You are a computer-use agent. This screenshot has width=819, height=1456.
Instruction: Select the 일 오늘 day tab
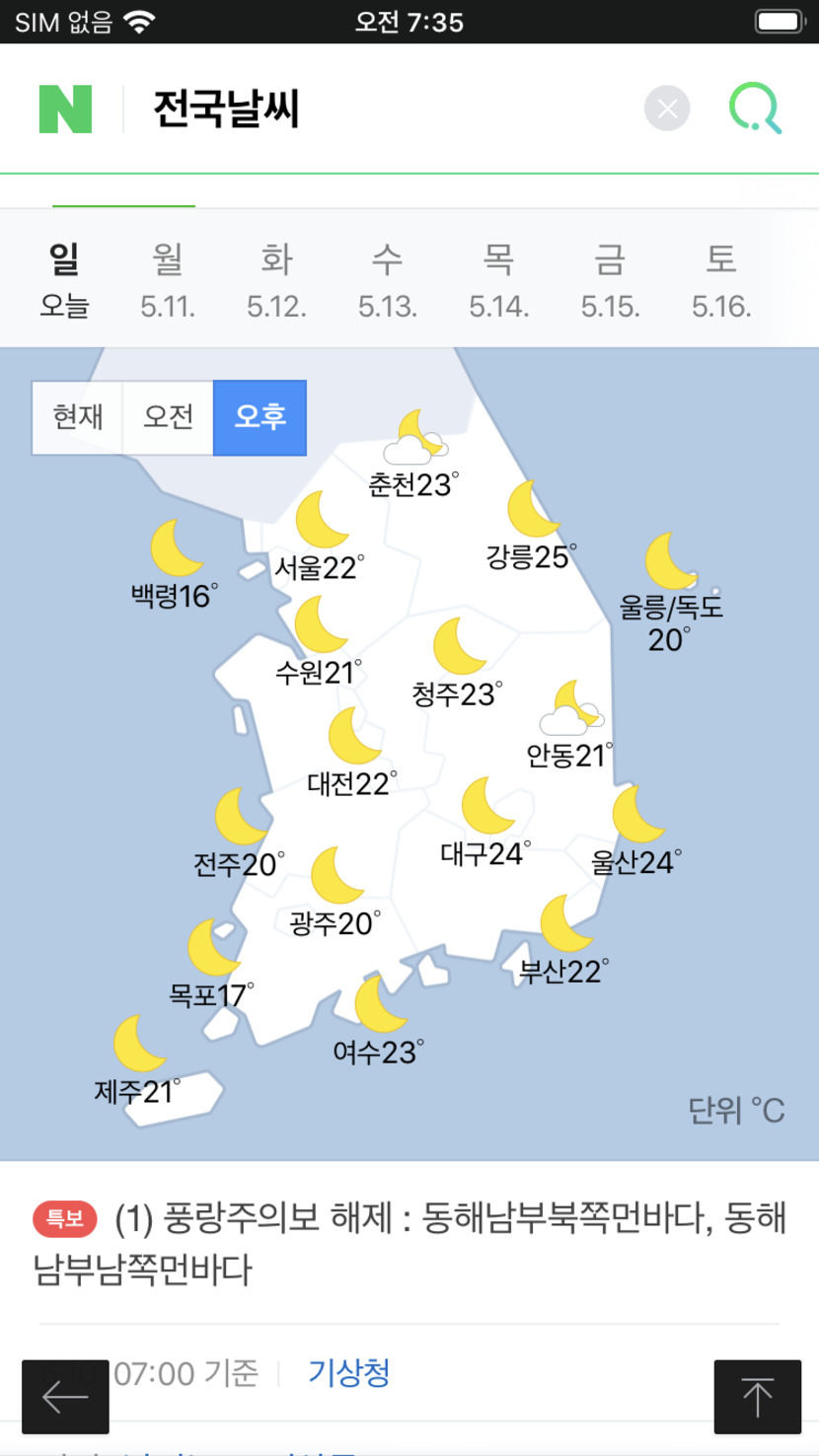click(x=64, y=281)
